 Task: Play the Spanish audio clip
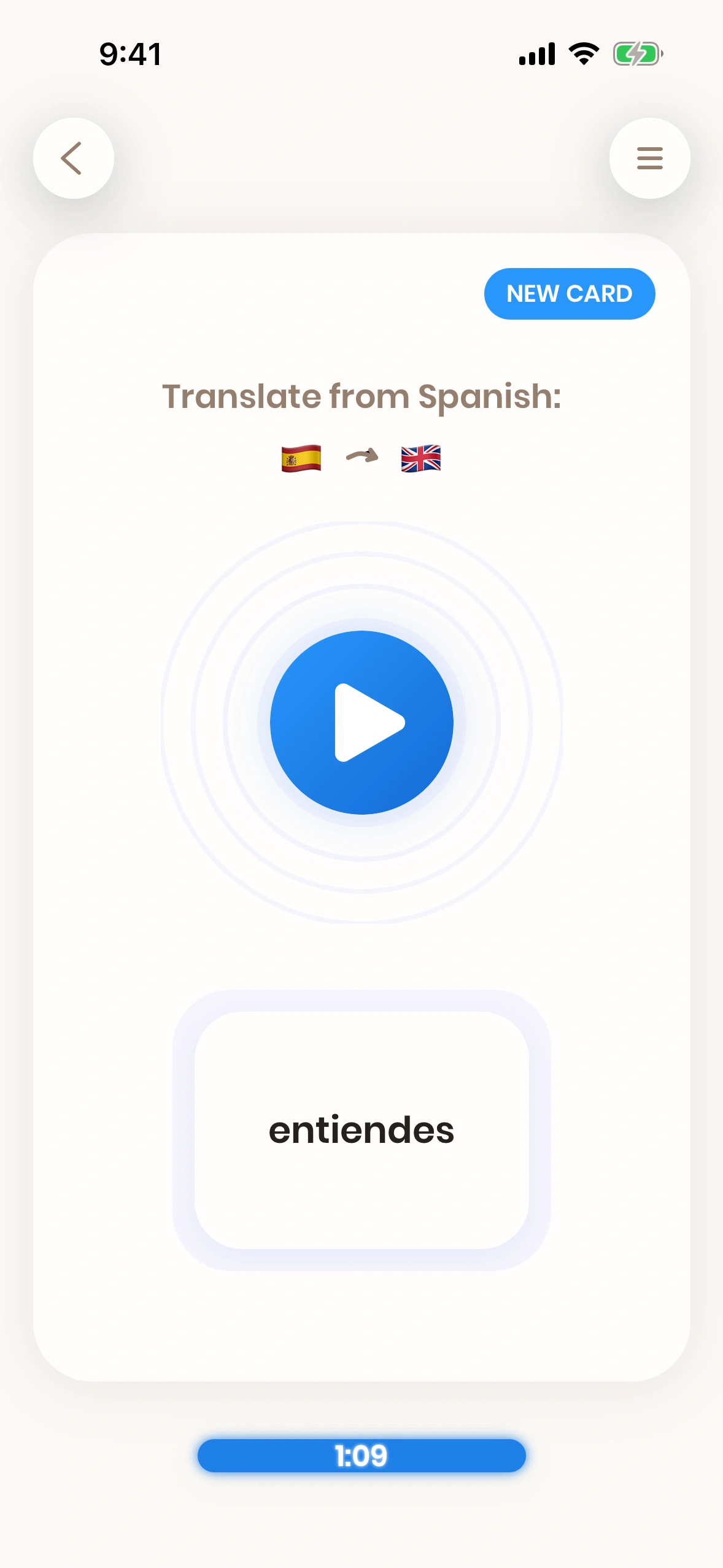click(361, 723)
